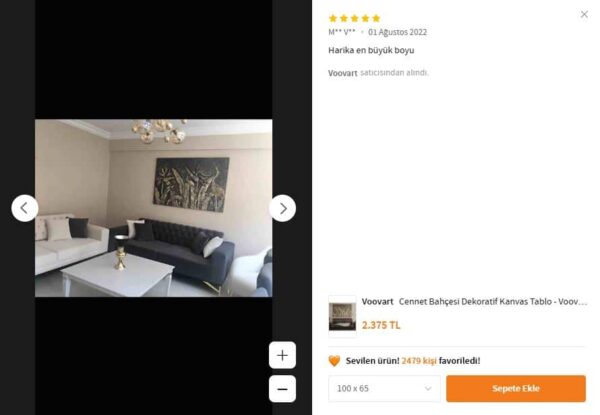Close the review photo viewer
The height and width of the screenshot is (415, 600).
pos(584,14)
